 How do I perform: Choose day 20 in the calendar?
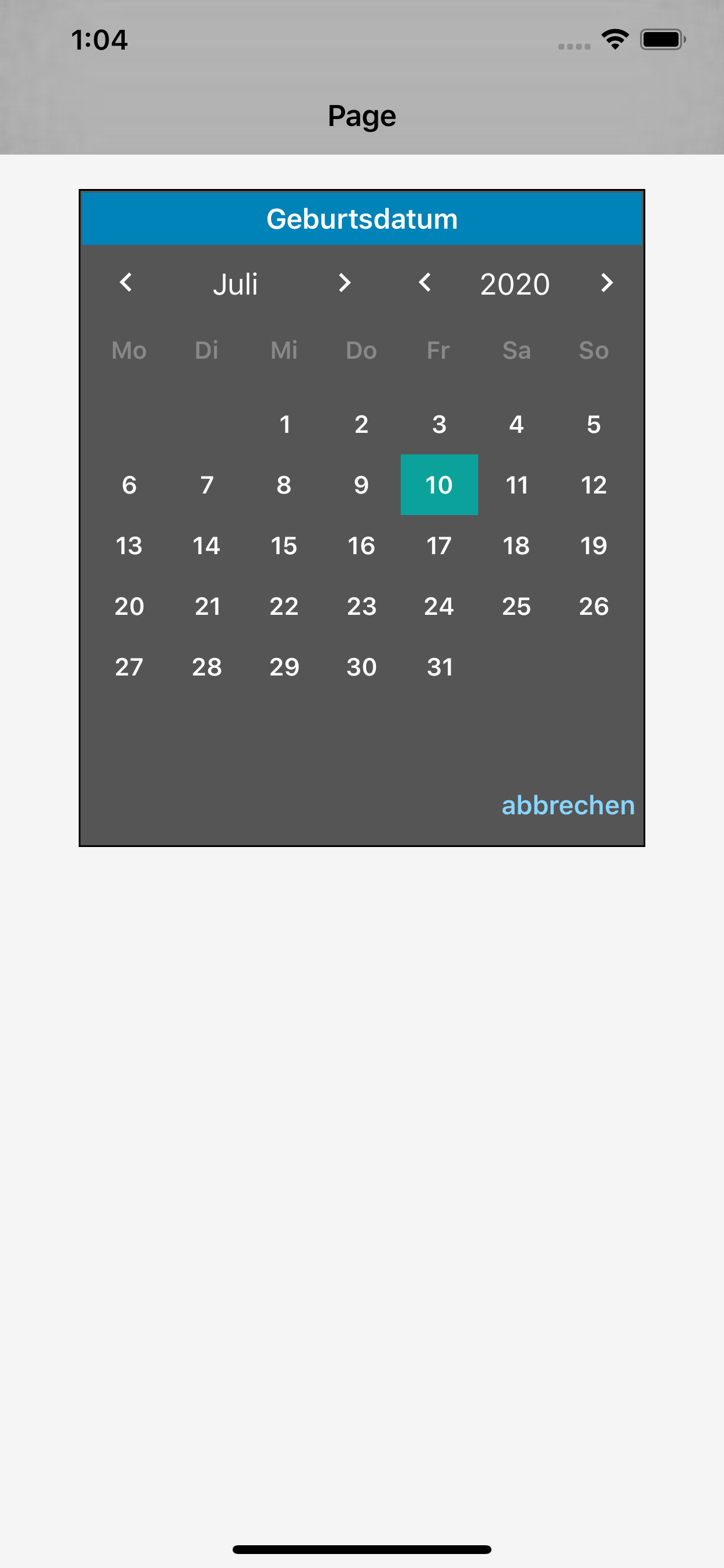click(x=129, y=606)
